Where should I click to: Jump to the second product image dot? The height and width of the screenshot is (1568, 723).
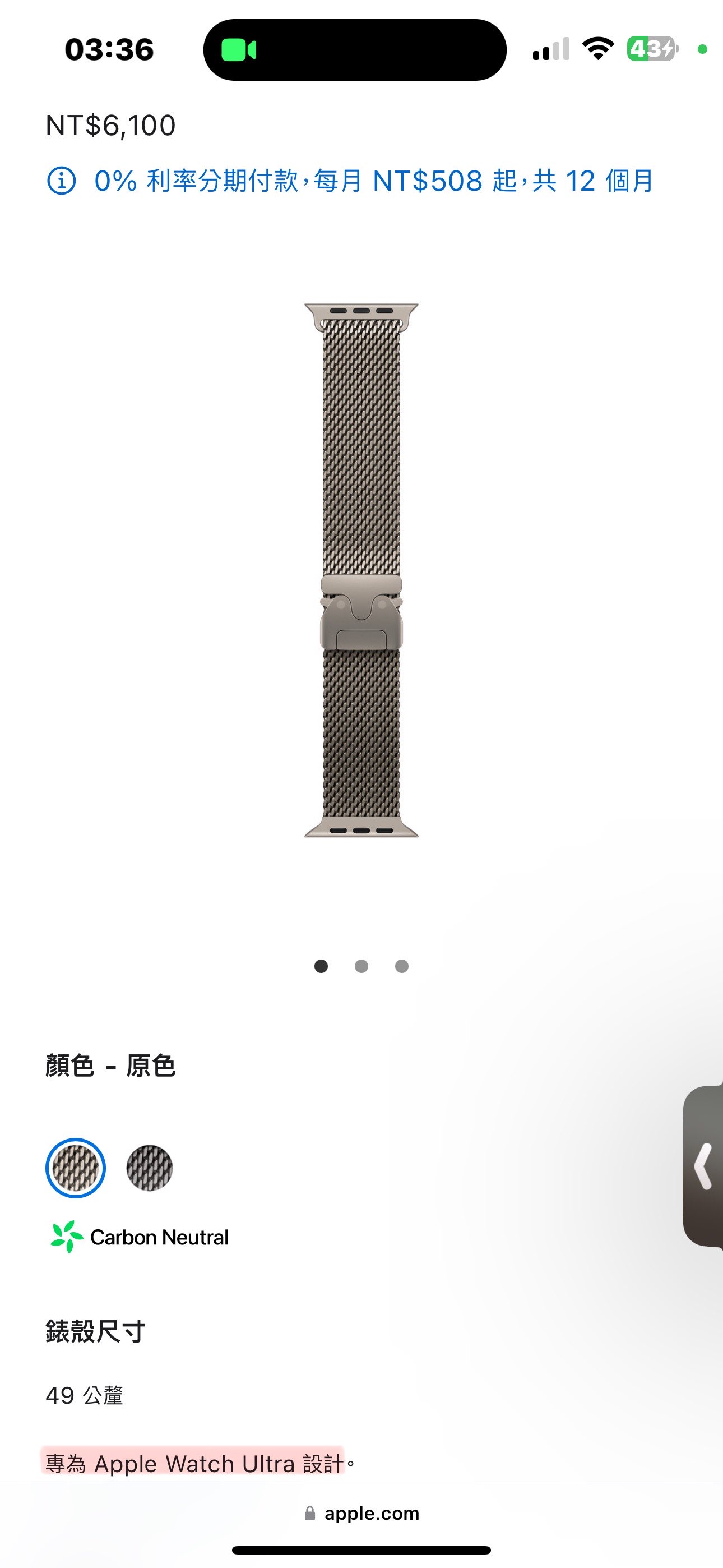tap(361, 966)
